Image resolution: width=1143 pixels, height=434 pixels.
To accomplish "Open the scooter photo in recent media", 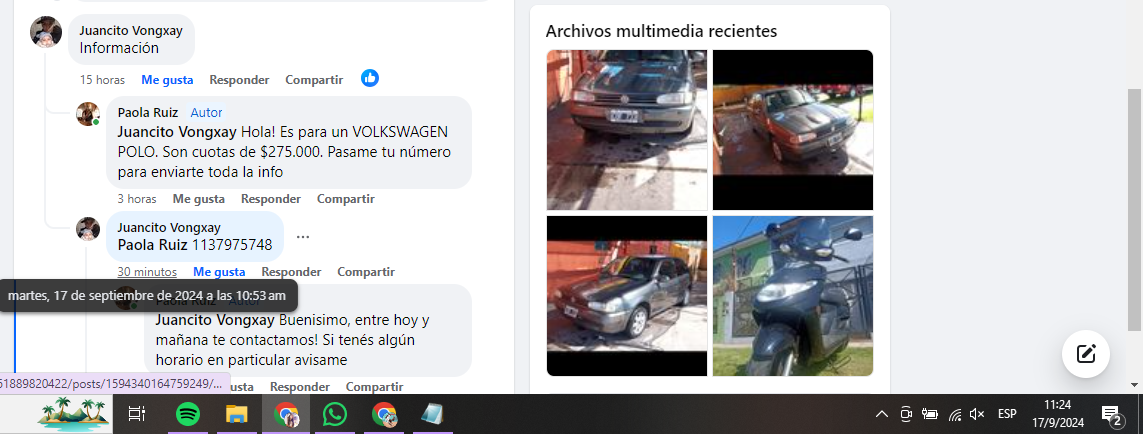I will pos(792,296).
